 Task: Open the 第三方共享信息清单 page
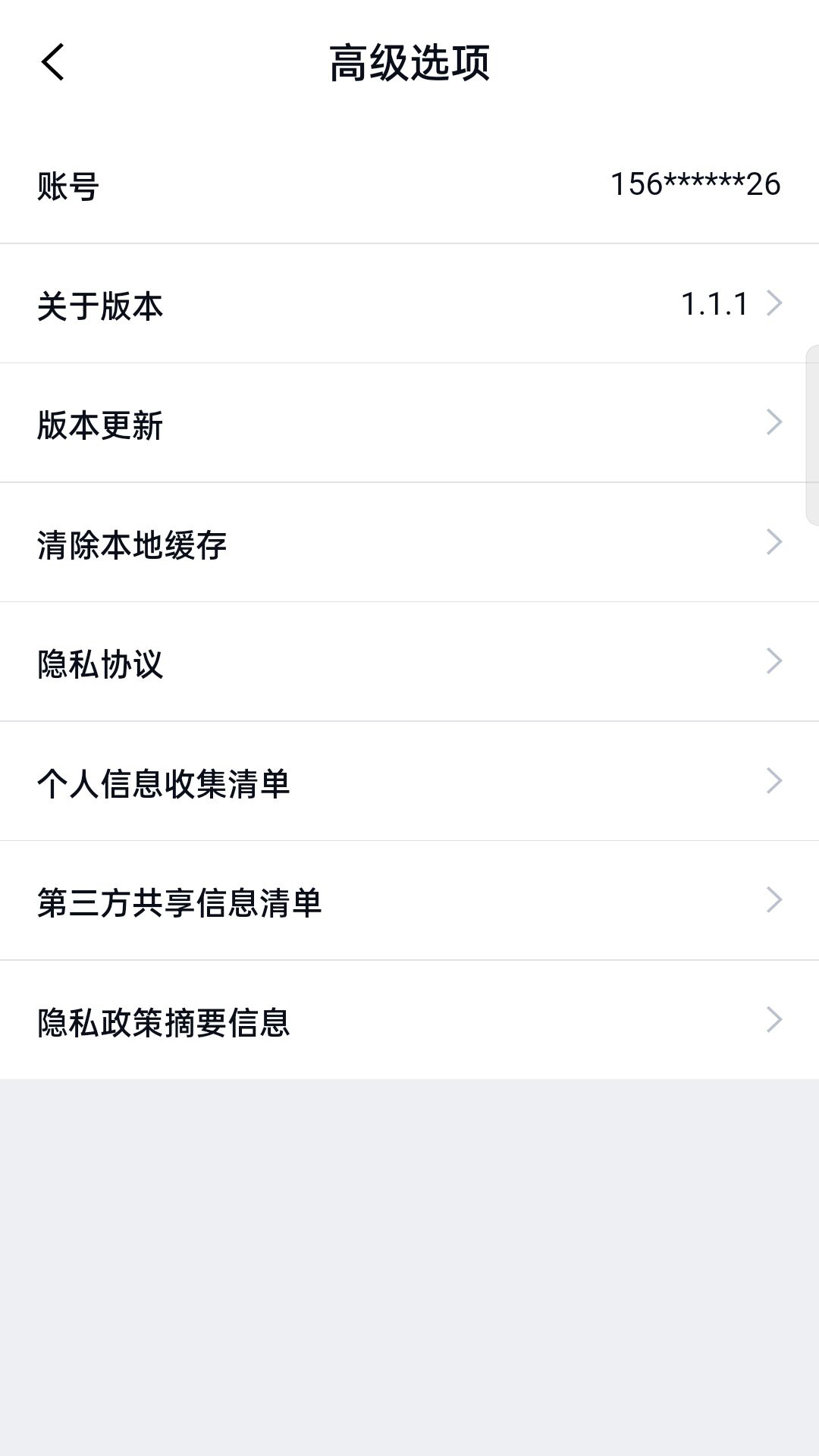pos(409,899)
